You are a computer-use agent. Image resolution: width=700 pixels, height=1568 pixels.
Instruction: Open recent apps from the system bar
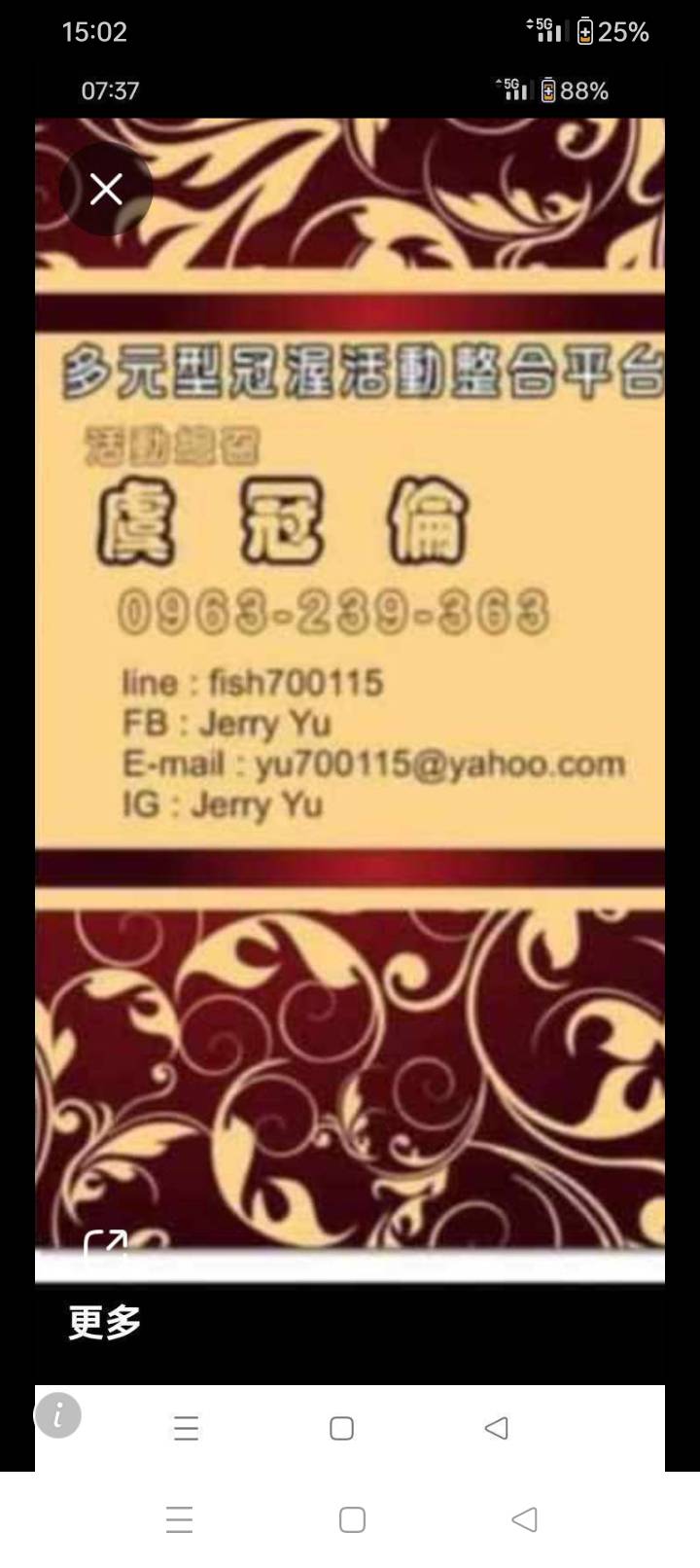(x=180, y=1519)
